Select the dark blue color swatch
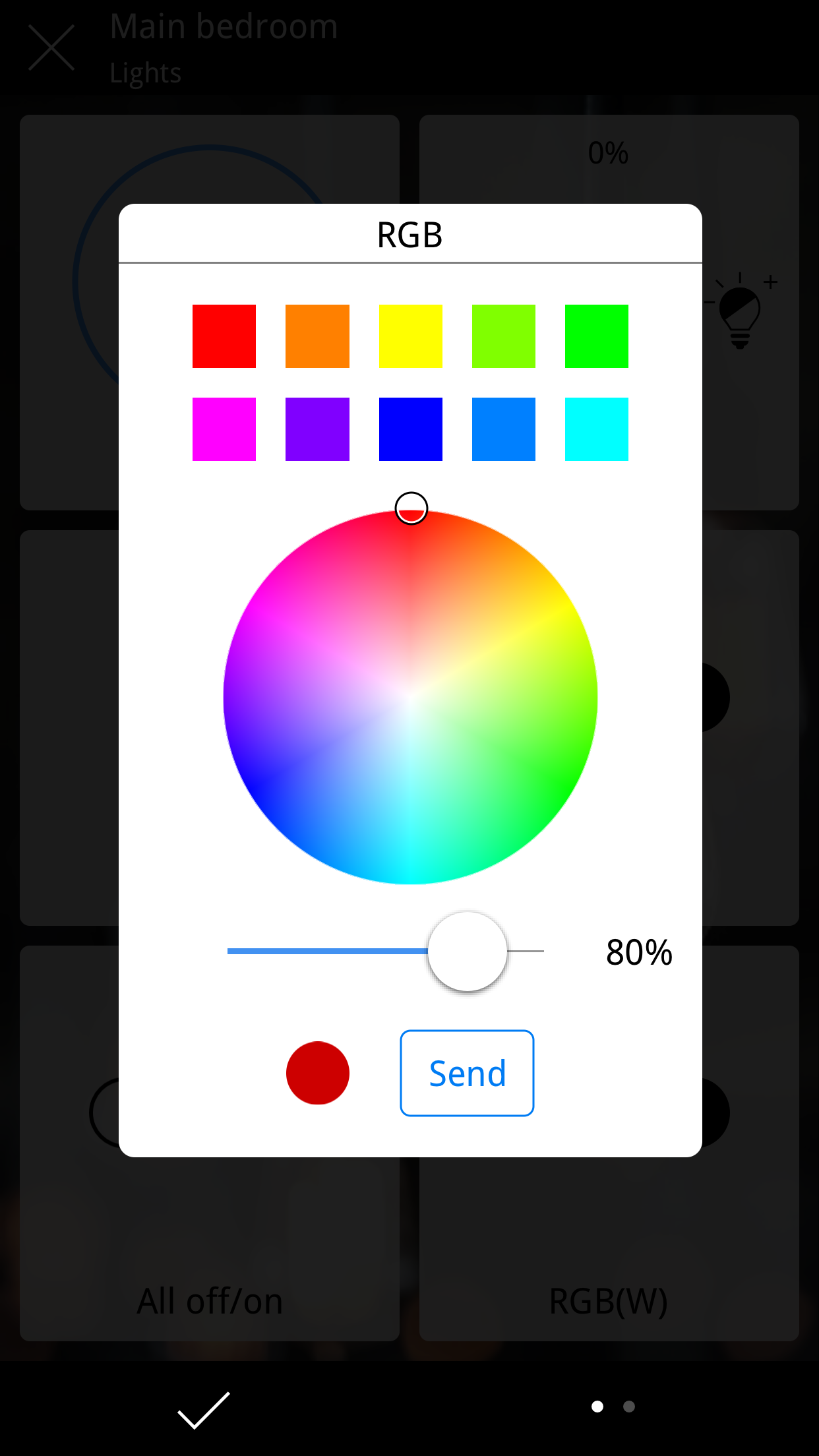The height and width of the screenshot is (1456, 819). (410, 429)
